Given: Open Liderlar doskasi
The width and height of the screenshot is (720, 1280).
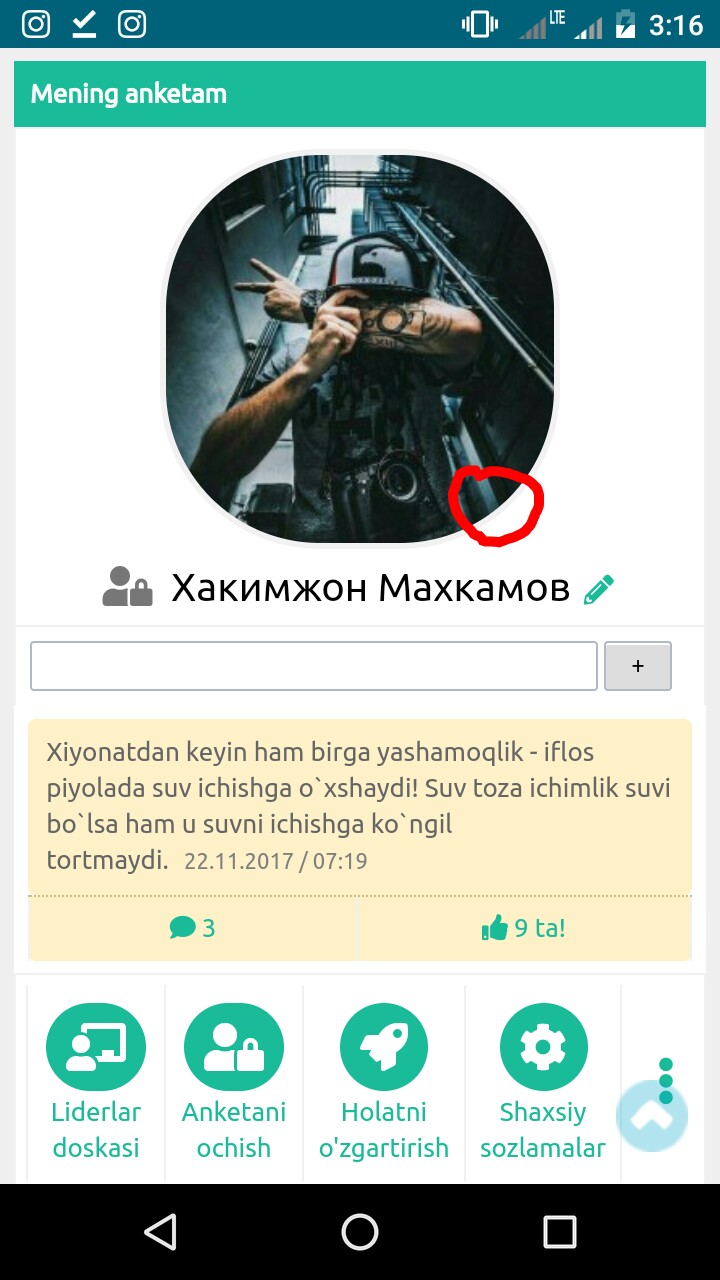Looking at the screenshot, I should pos(96,1082).
